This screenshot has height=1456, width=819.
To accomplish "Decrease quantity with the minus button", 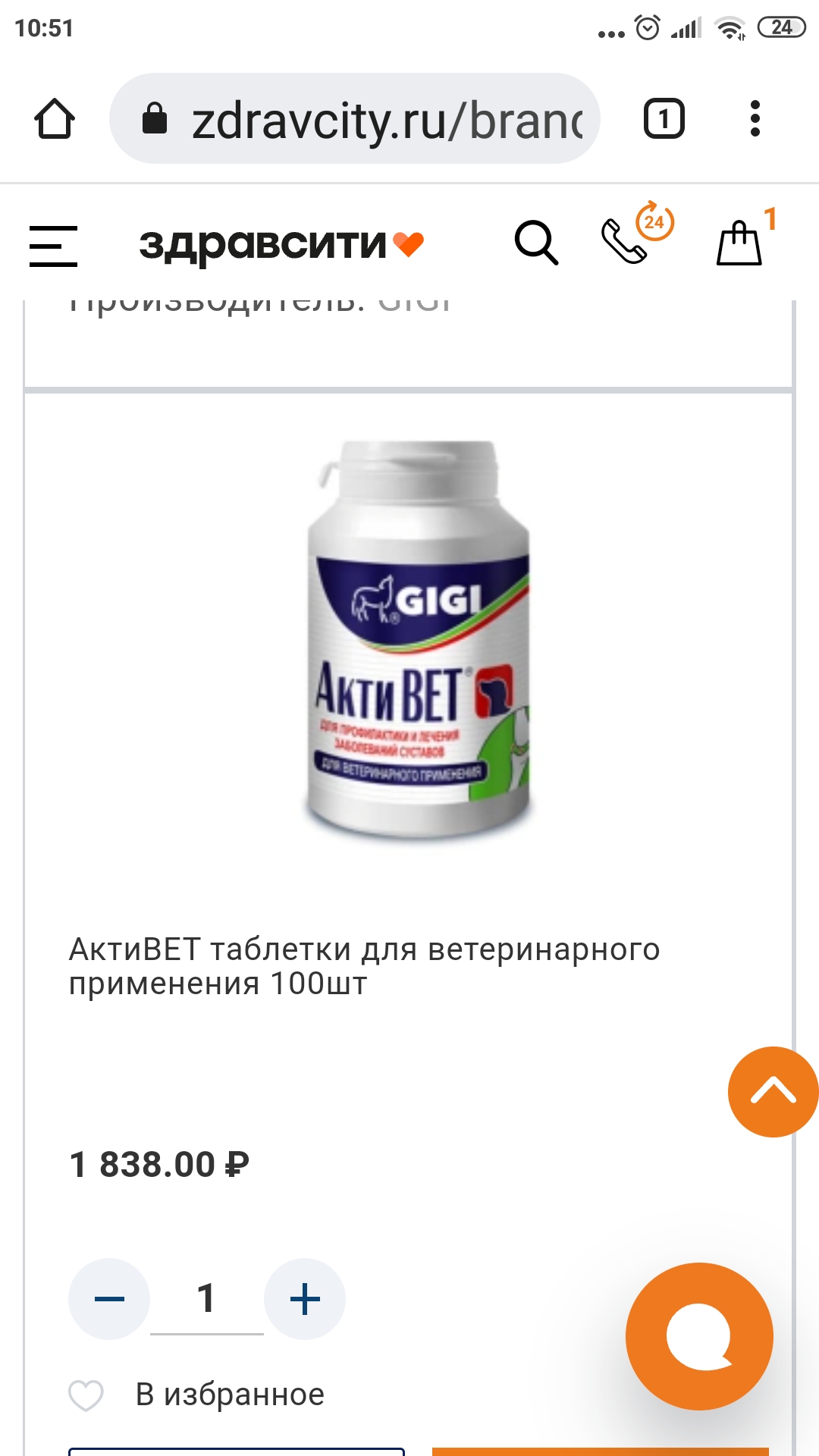I will tap(109, 1299).
